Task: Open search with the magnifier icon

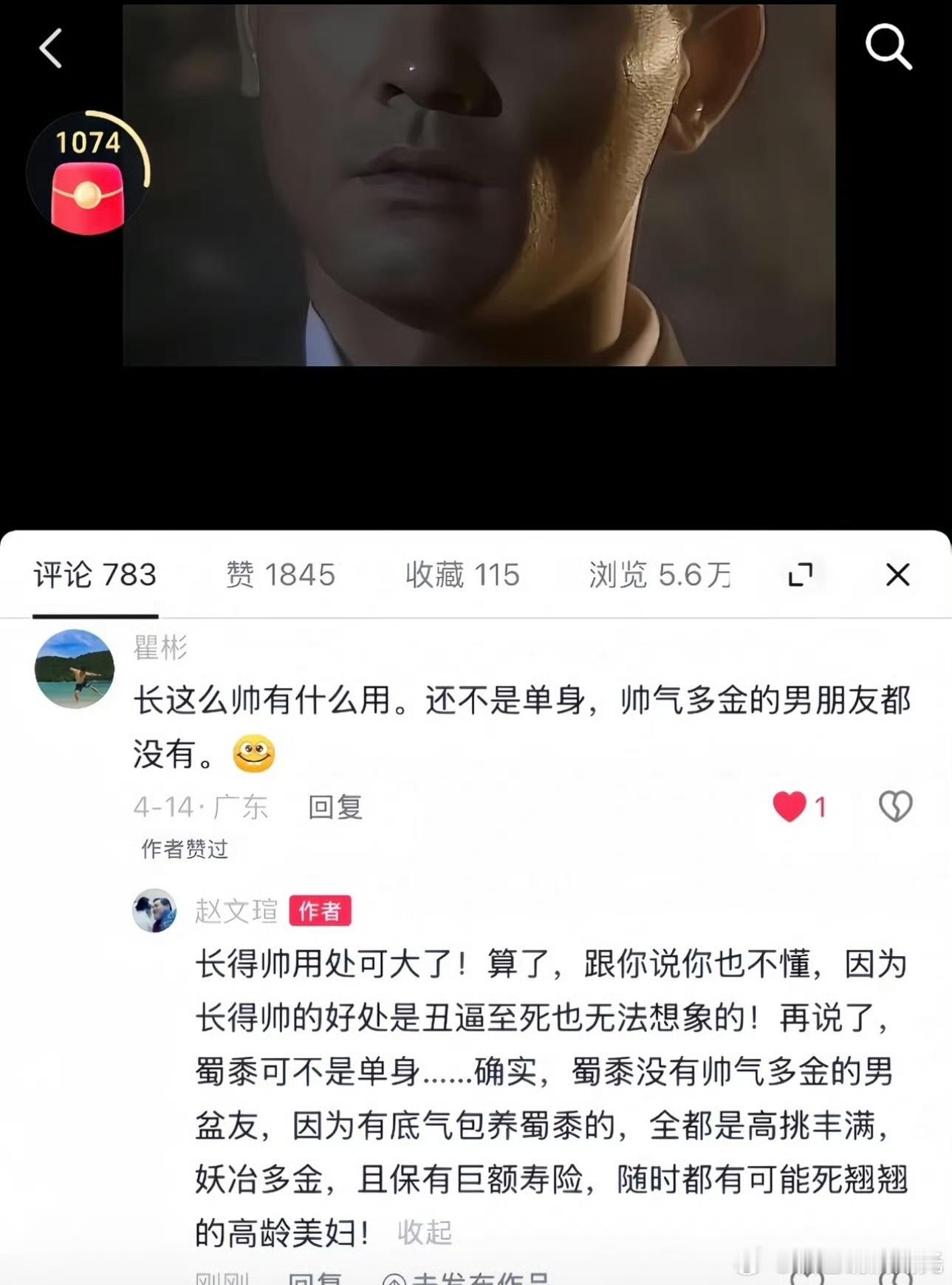Action: click(889, 47)
